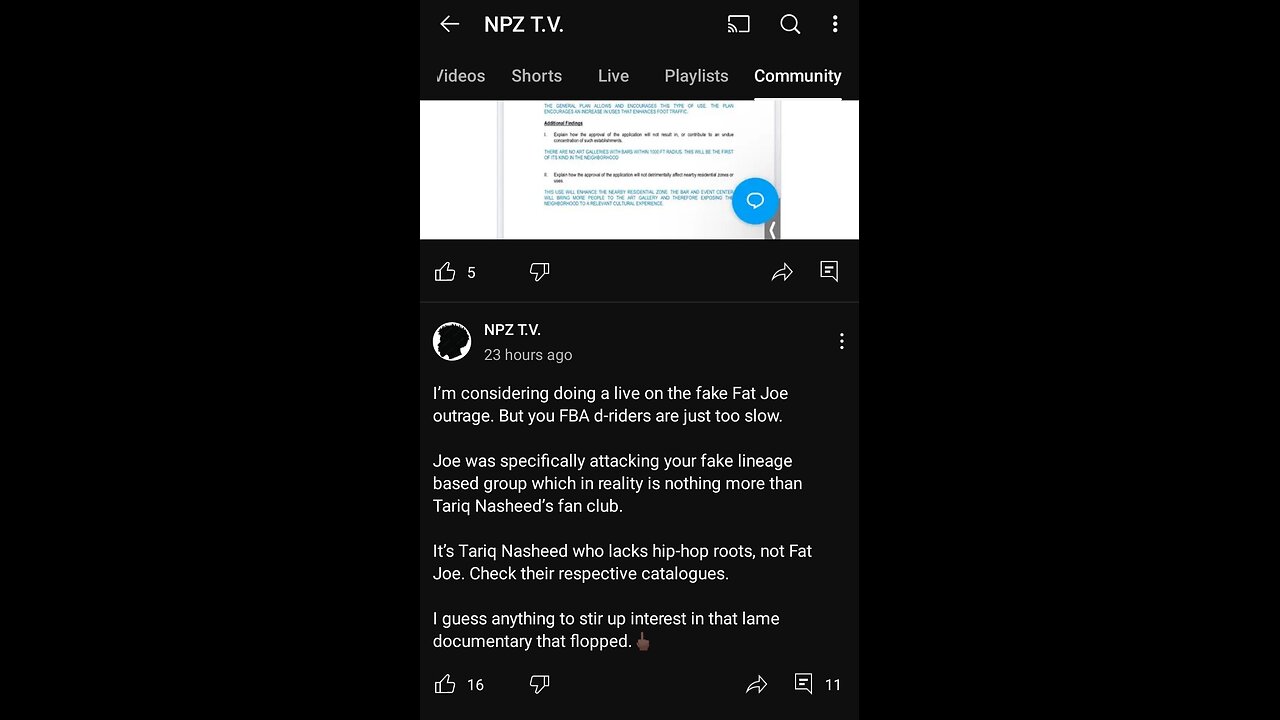
Task: Like the post with 5 likes
Action: tap(446, 272)
